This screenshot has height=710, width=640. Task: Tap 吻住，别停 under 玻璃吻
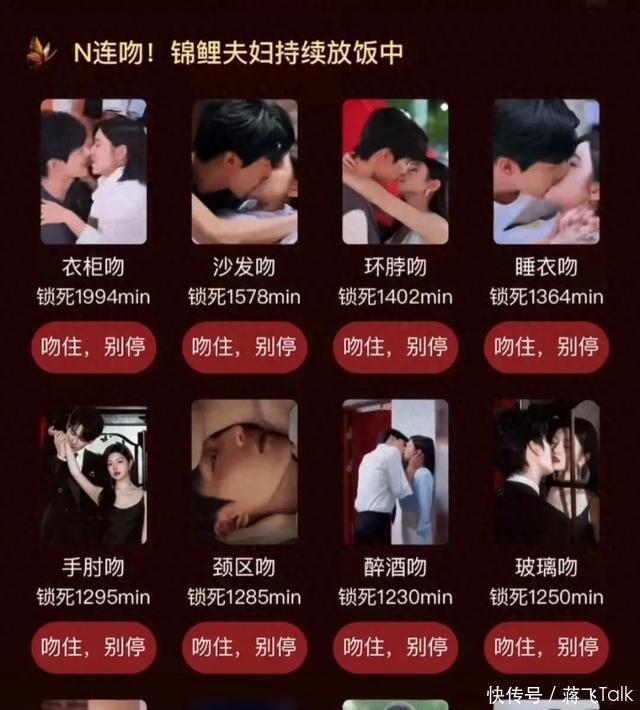546,647
